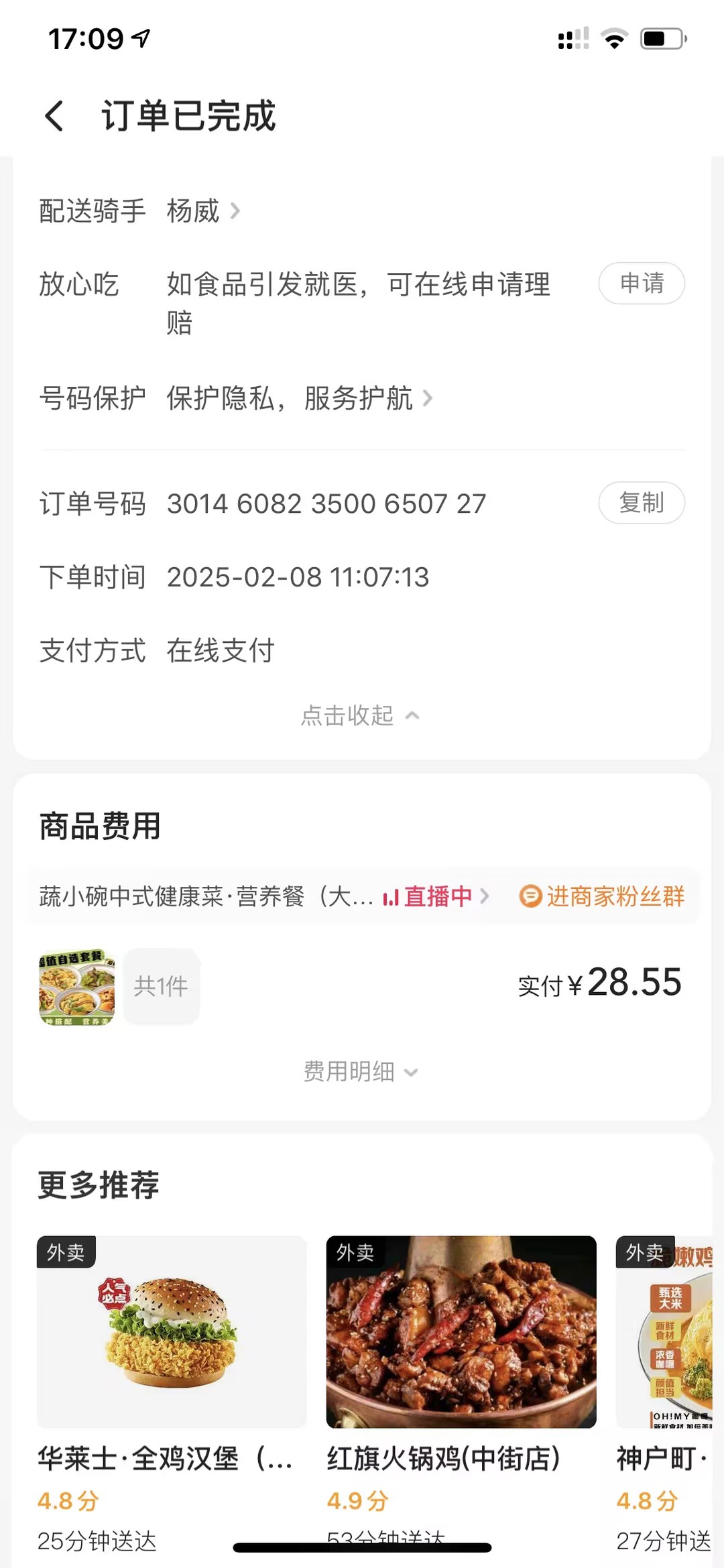Tap 申请 to claim food safety compensation
Viewport: 724px width, 1568px height.
tap(641, 284)
